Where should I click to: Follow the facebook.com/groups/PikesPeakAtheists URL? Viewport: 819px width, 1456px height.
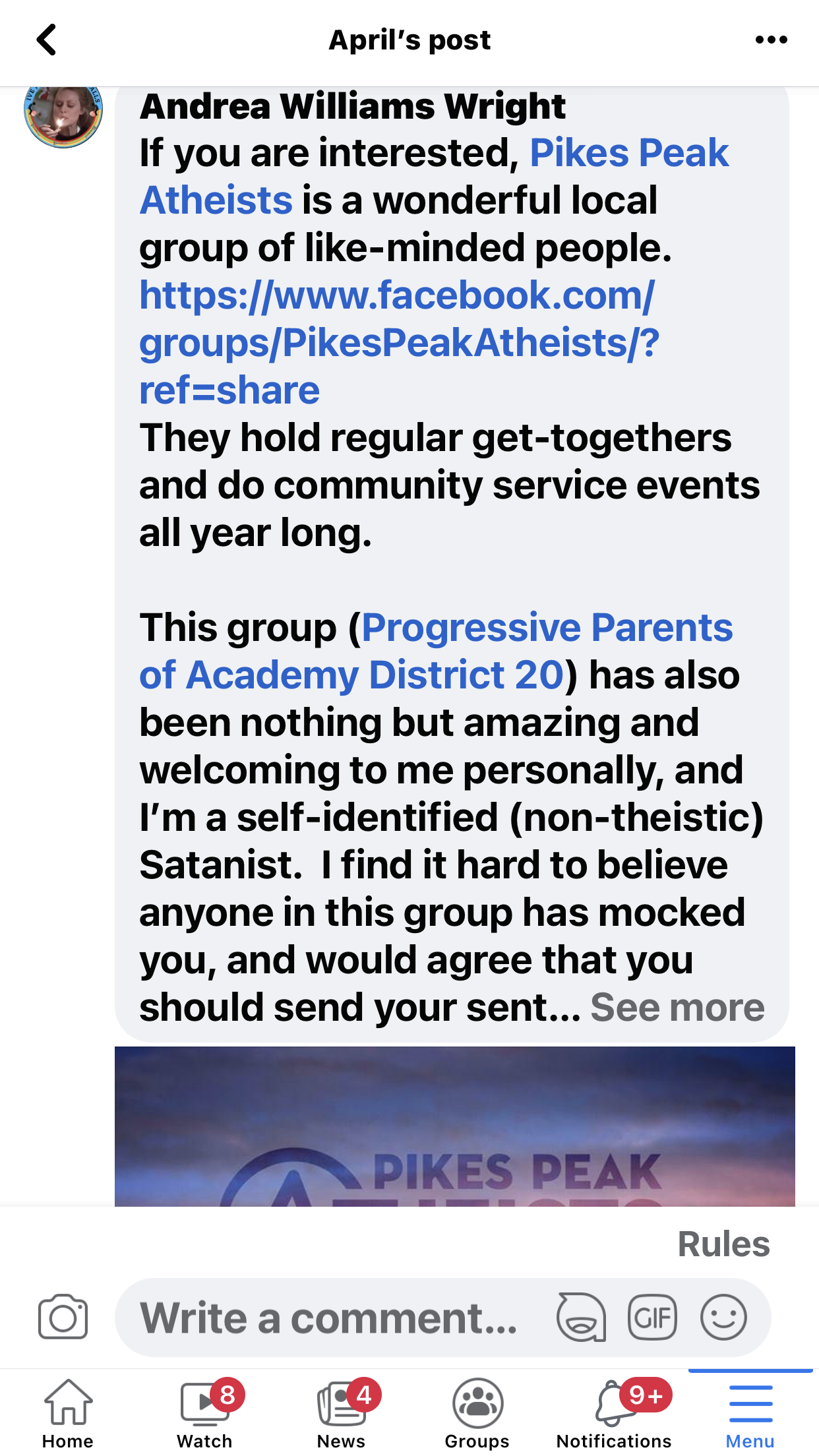pyautogui.click(x=398, y=342)
